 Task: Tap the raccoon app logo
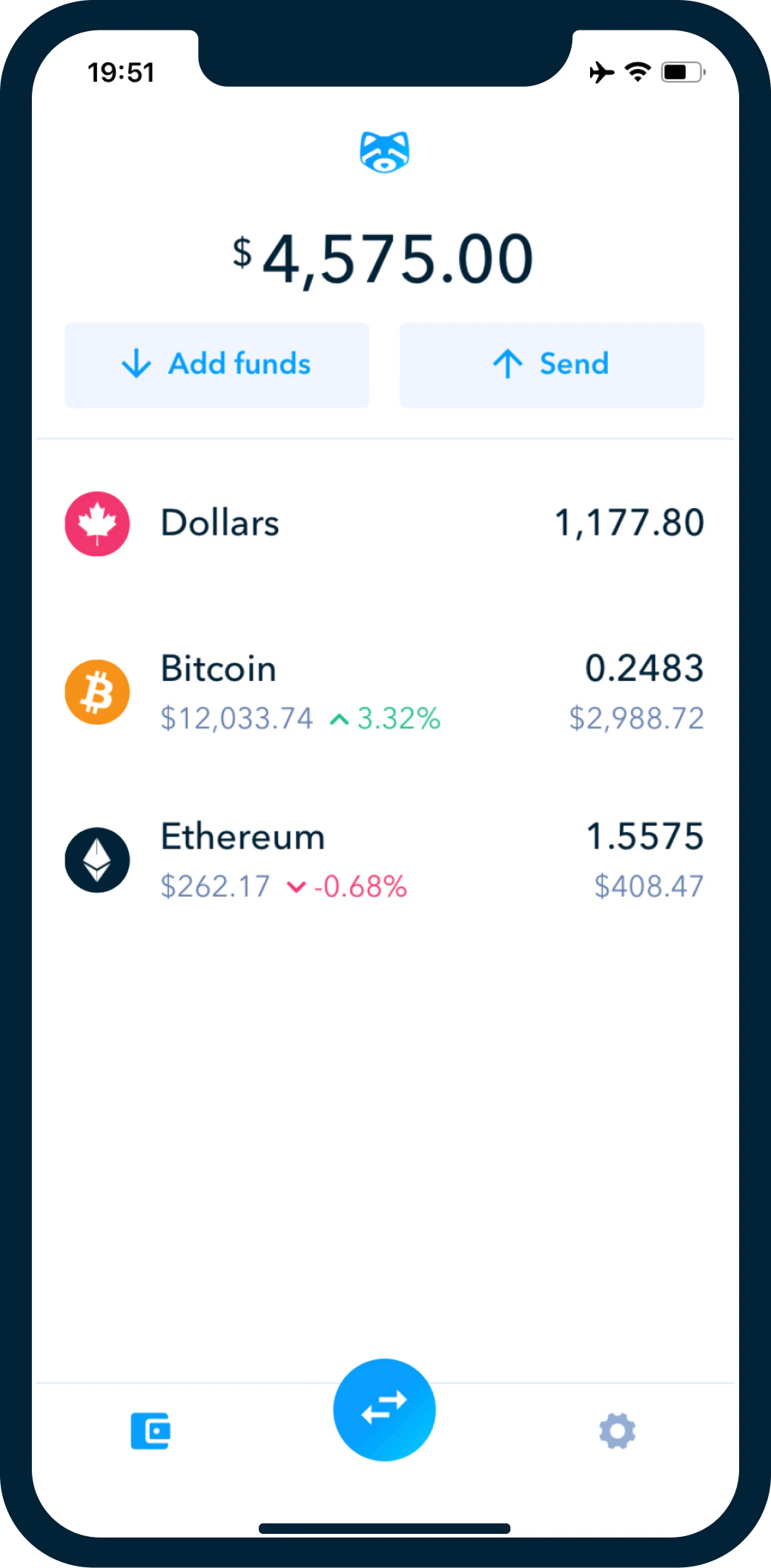pos(384,151)
